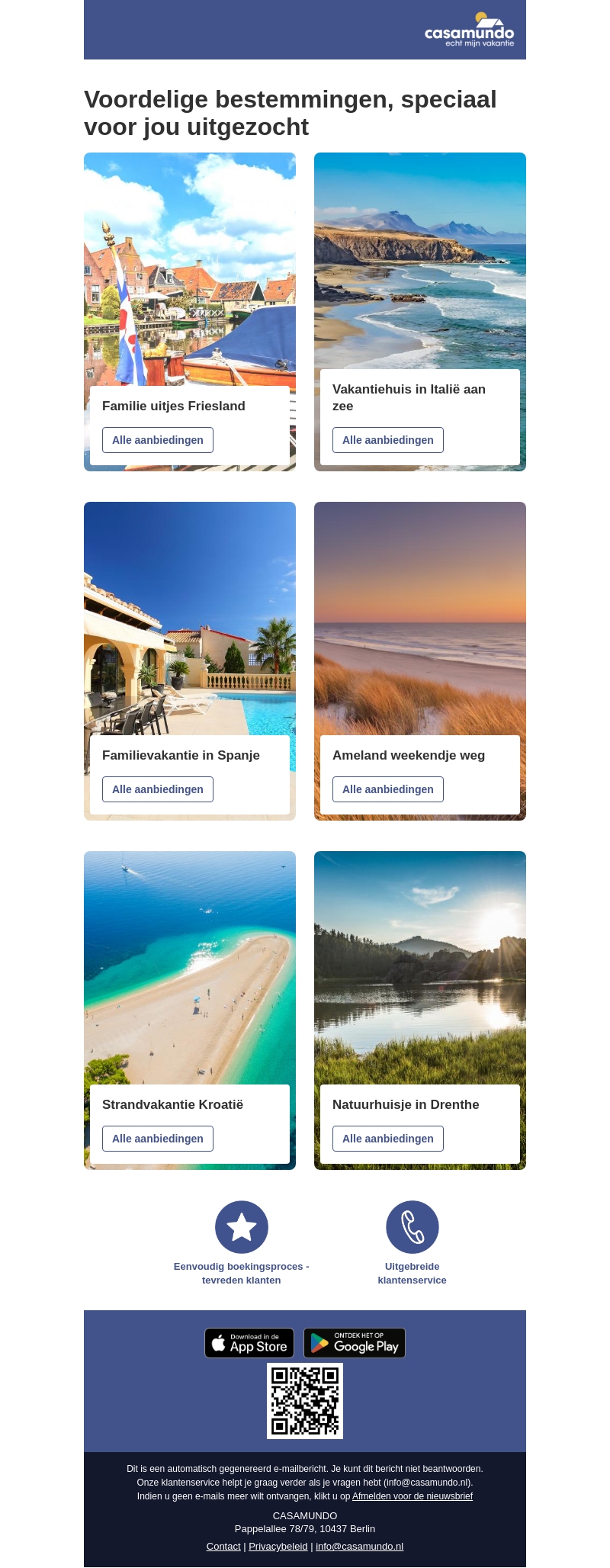The image size is (610, 1568).
Task: Open the Contact link in footer
Action: pos(223,1547)
